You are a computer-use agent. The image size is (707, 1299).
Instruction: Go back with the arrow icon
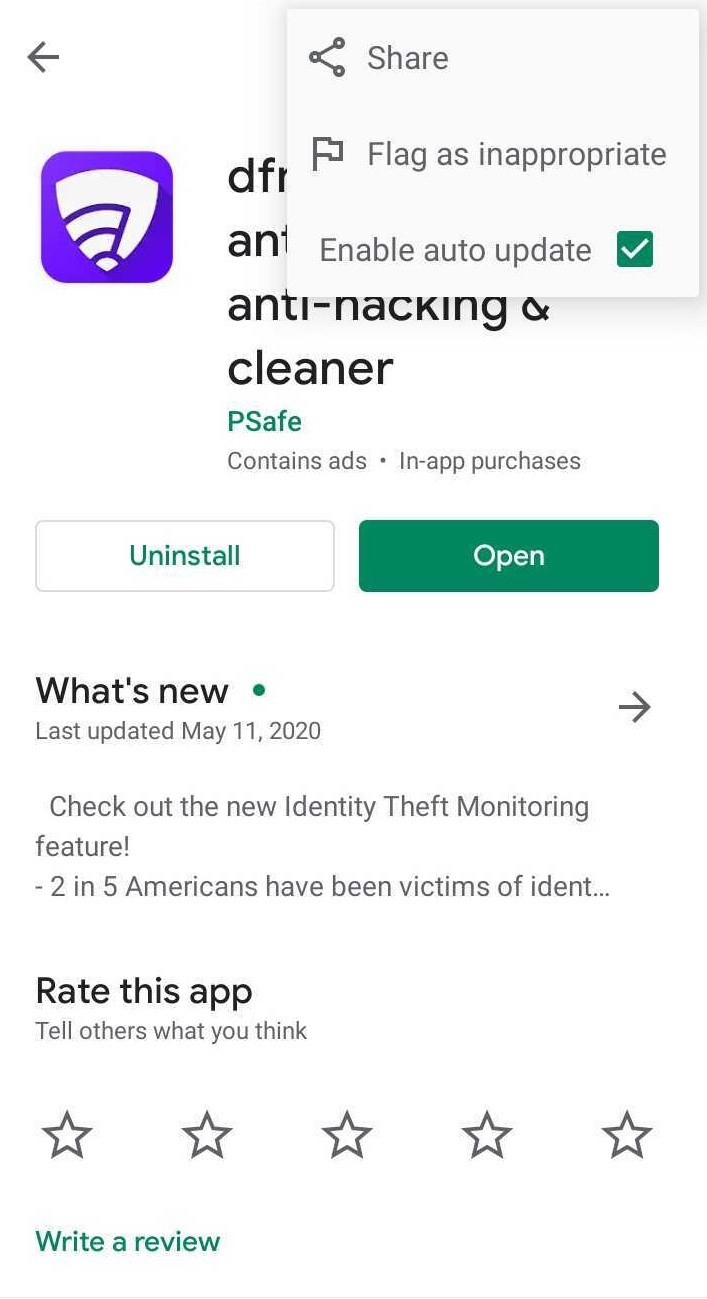tap(43, 58)
